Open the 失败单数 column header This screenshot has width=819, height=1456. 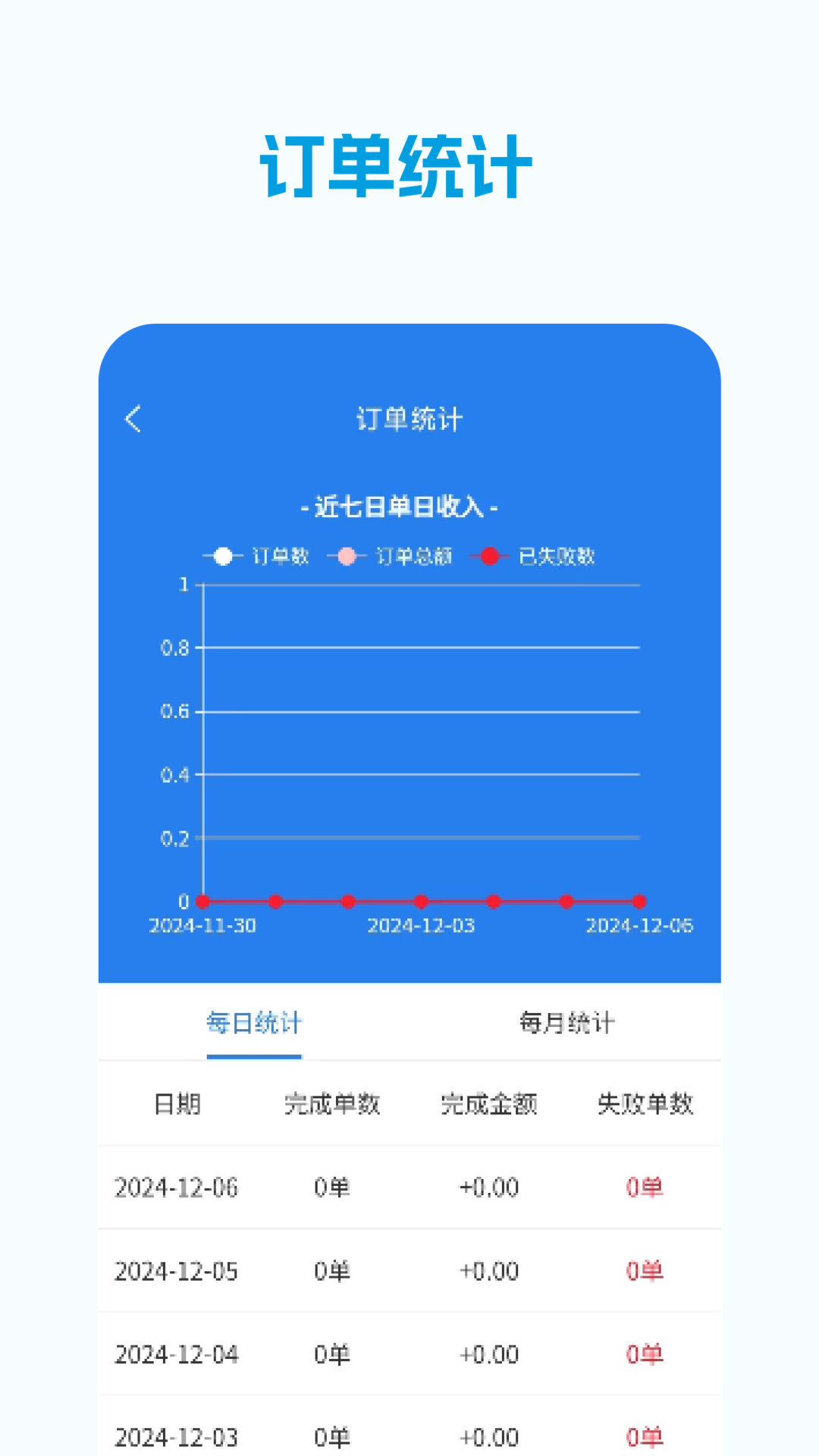[x=645, y=1105]
